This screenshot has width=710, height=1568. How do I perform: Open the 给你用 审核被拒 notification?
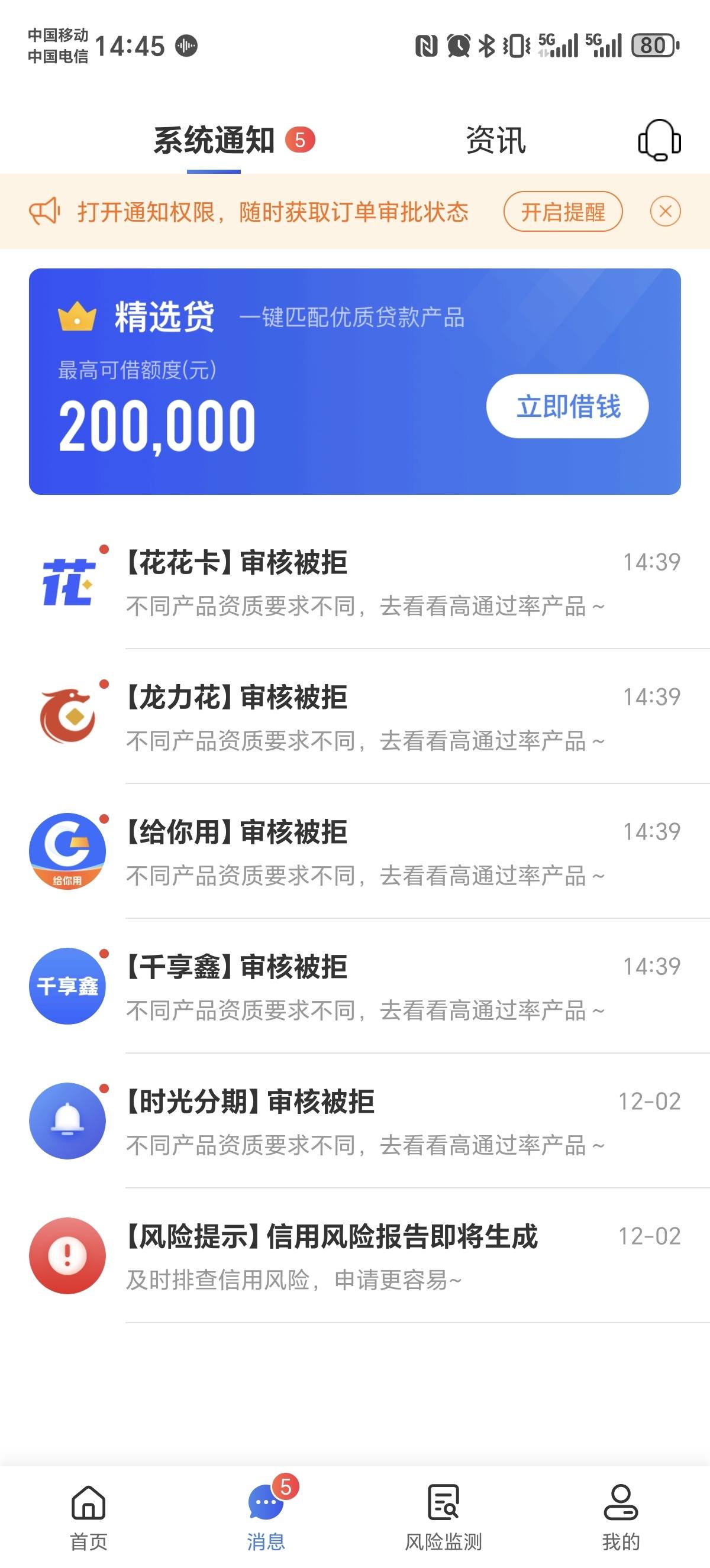(x=355, y=852)
